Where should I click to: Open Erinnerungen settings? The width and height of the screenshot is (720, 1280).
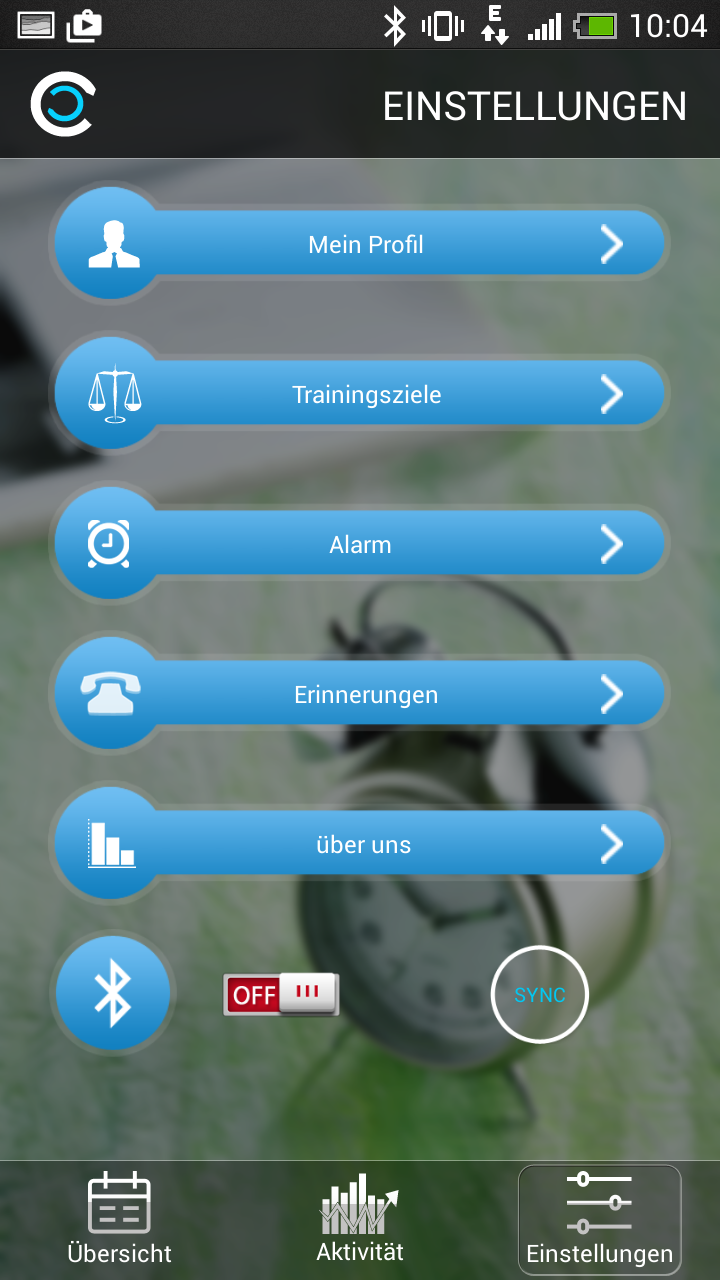365,694
